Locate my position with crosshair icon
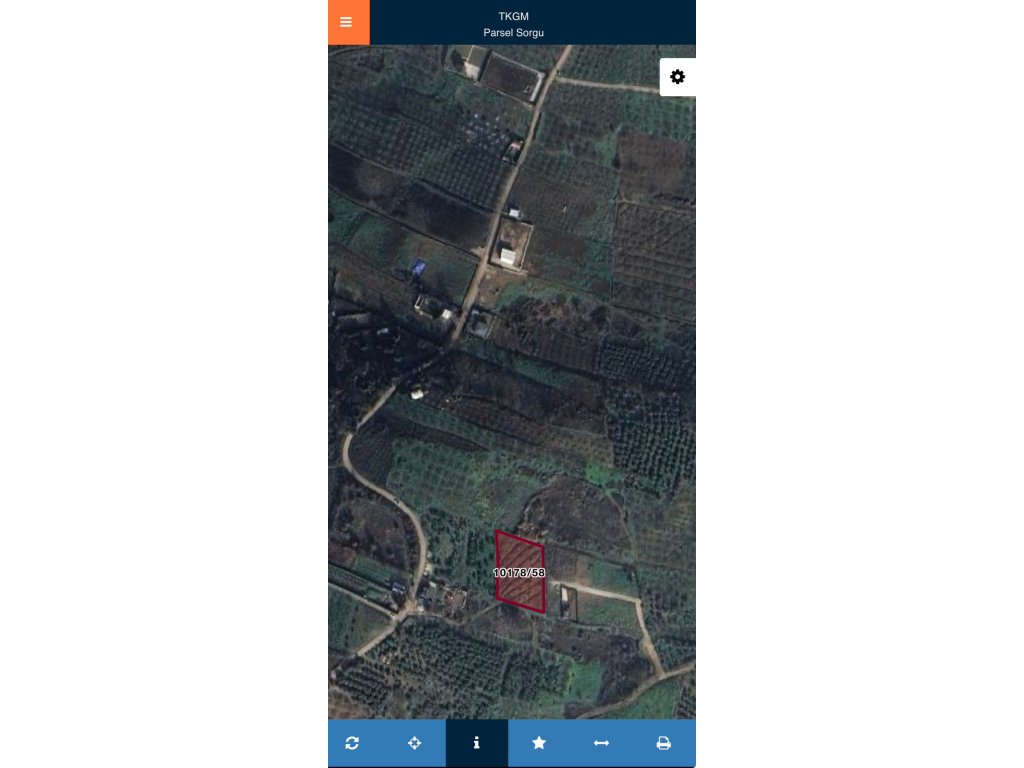This screenshot has width=1024, height=768. [414, 743]
